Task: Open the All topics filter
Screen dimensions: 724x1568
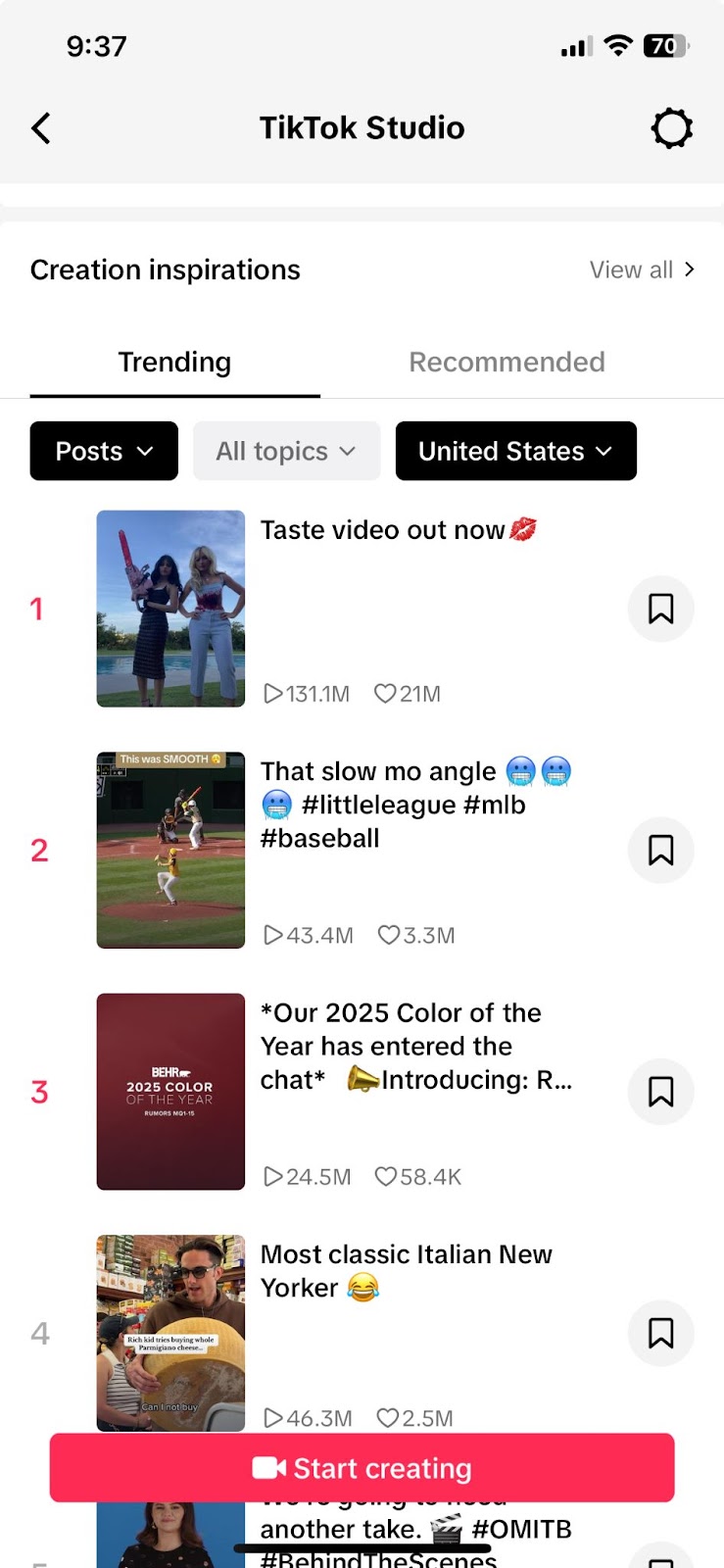Action: (x=286, y=451)
